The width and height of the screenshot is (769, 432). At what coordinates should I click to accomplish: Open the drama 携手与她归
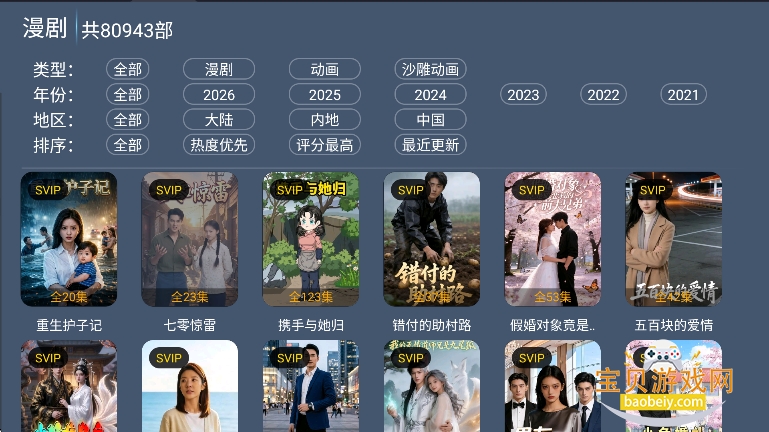(x=311, y=240)
